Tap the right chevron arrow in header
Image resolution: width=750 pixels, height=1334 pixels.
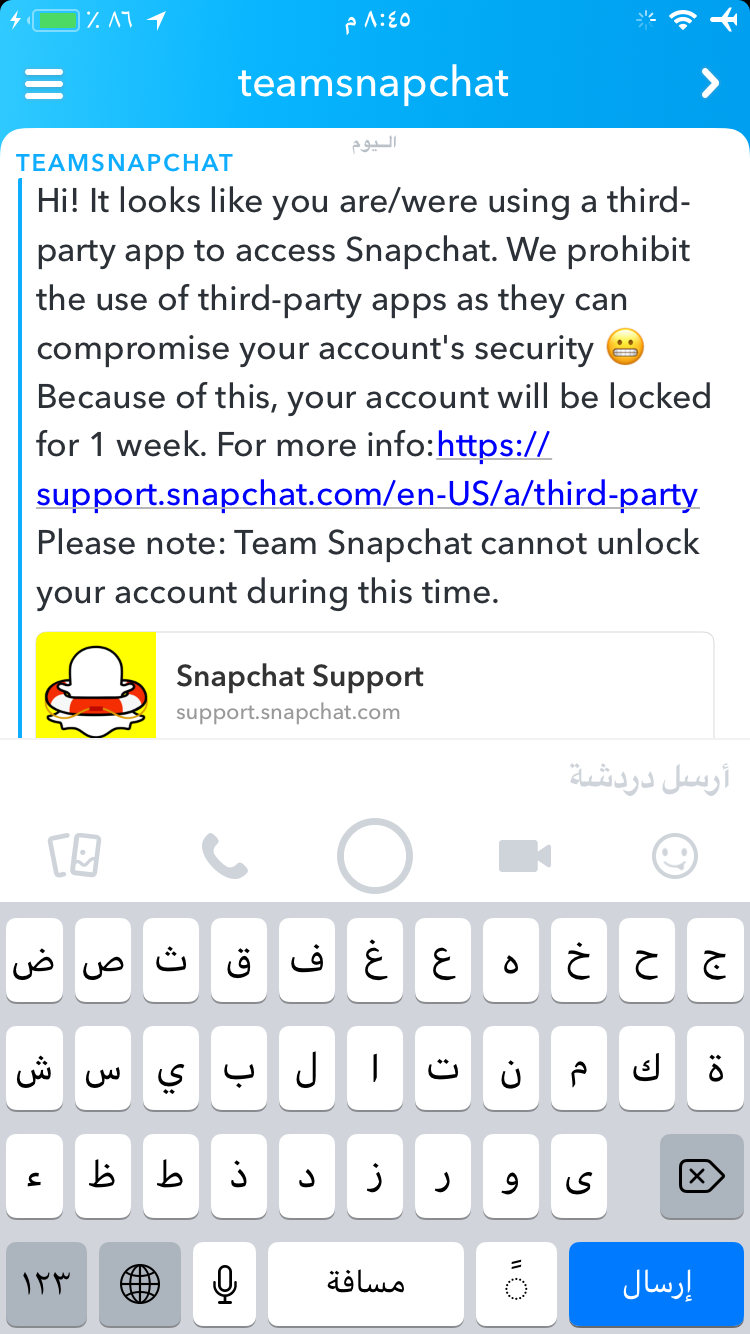pos(710,84)
